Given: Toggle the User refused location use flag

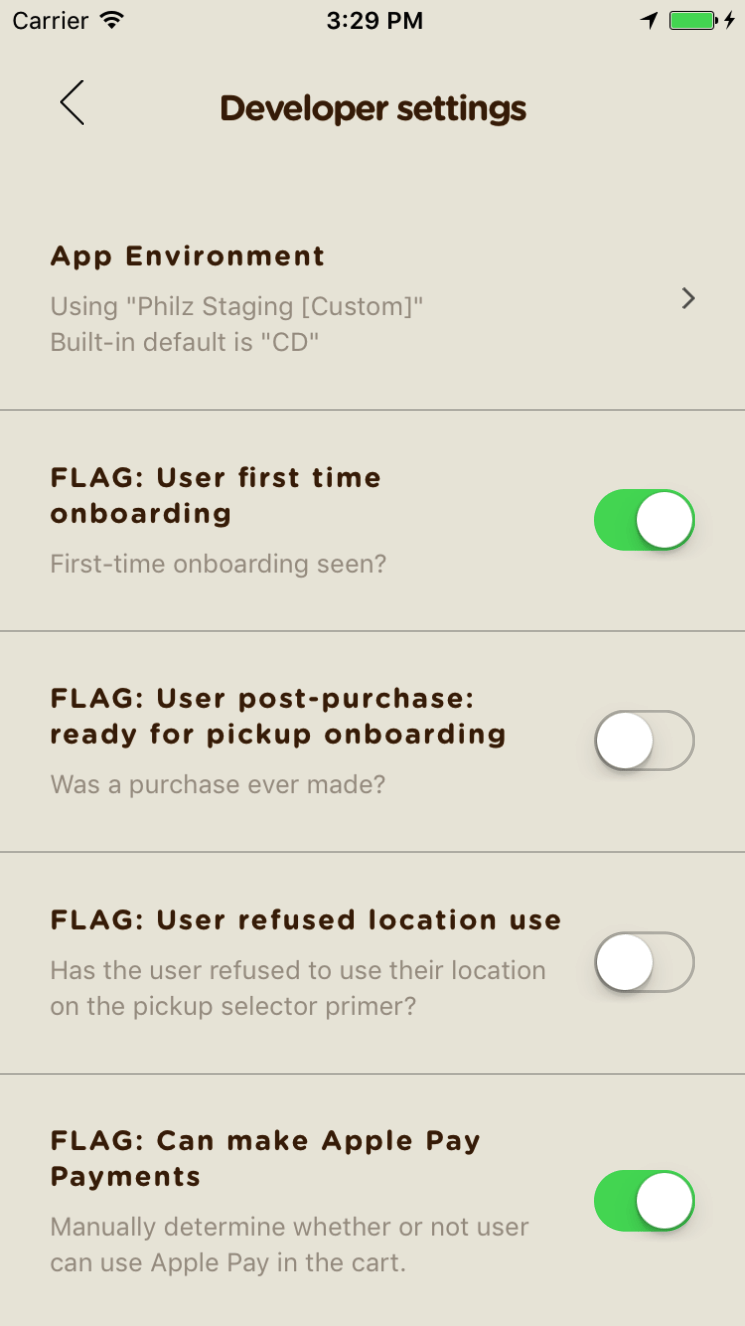Looking at the screenshot, I should [644, 962].
